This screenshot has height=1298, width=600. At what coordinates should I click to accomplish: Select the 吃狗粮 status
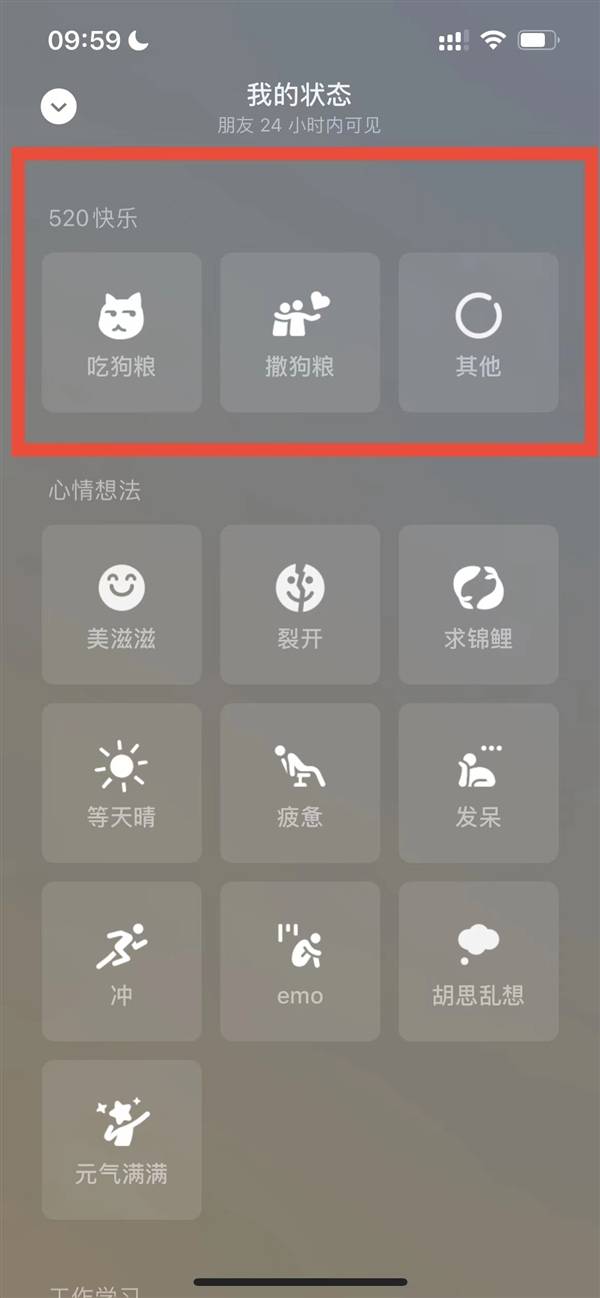pyautogui.click(x=121, y=332)
